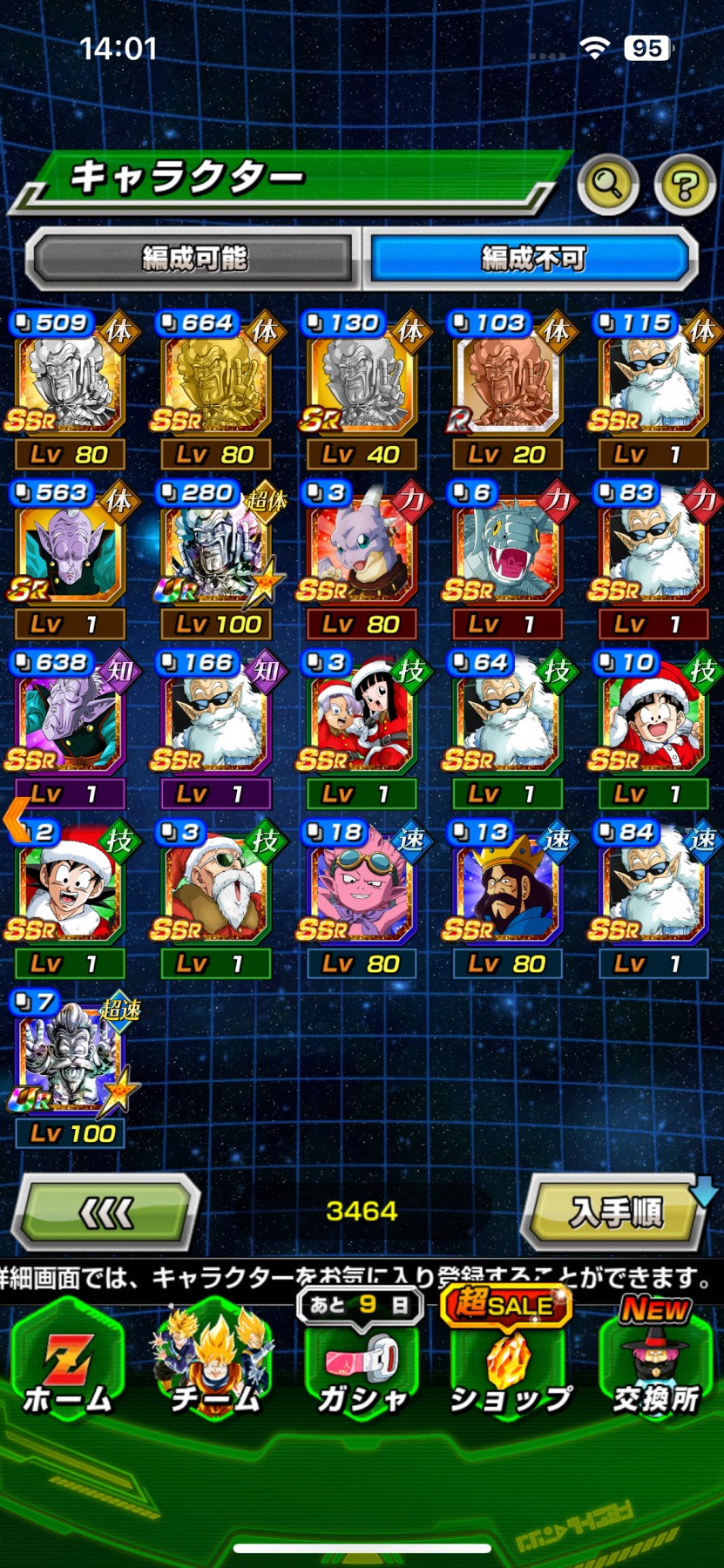Switch to the 編成可能 tab

[193, 259]
